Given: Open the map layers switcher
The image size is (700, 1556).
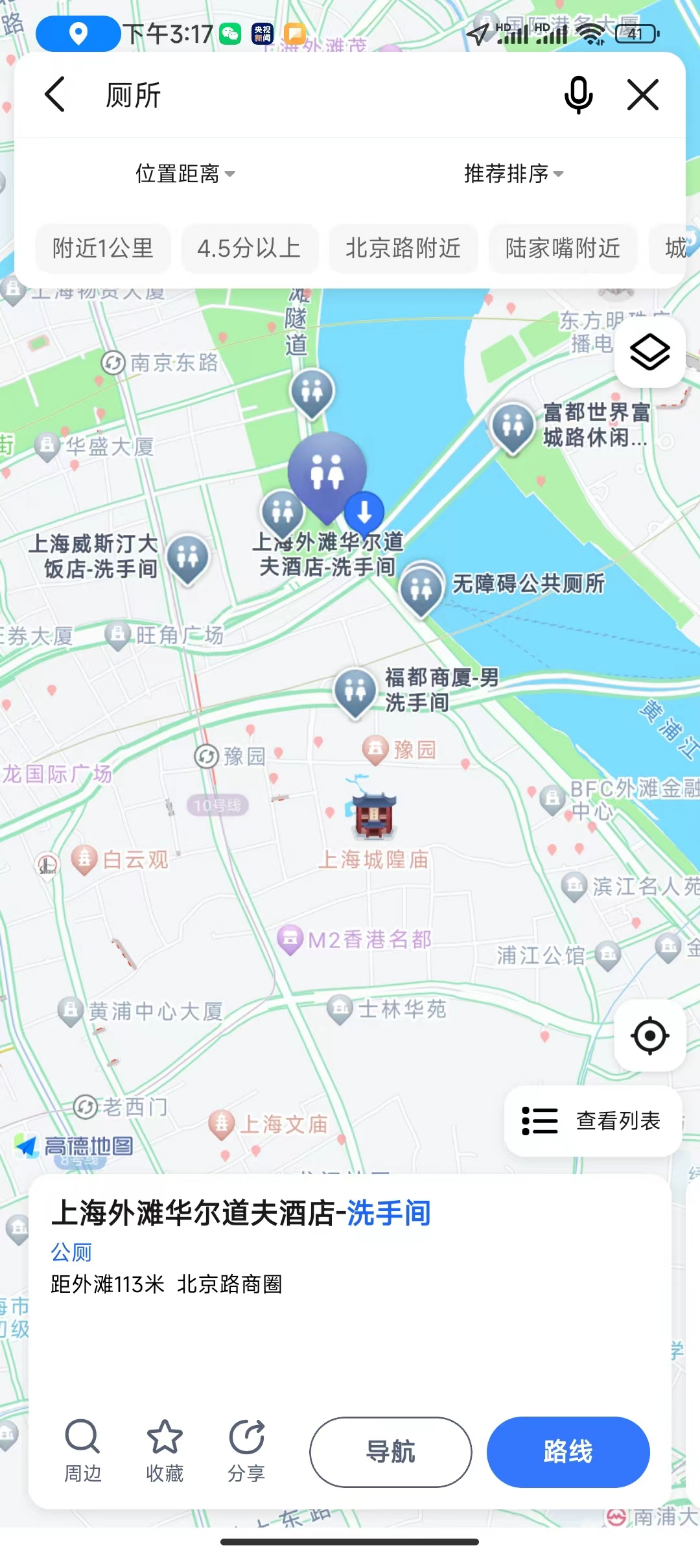Looking at the screenshot, I should coord(649,352).
